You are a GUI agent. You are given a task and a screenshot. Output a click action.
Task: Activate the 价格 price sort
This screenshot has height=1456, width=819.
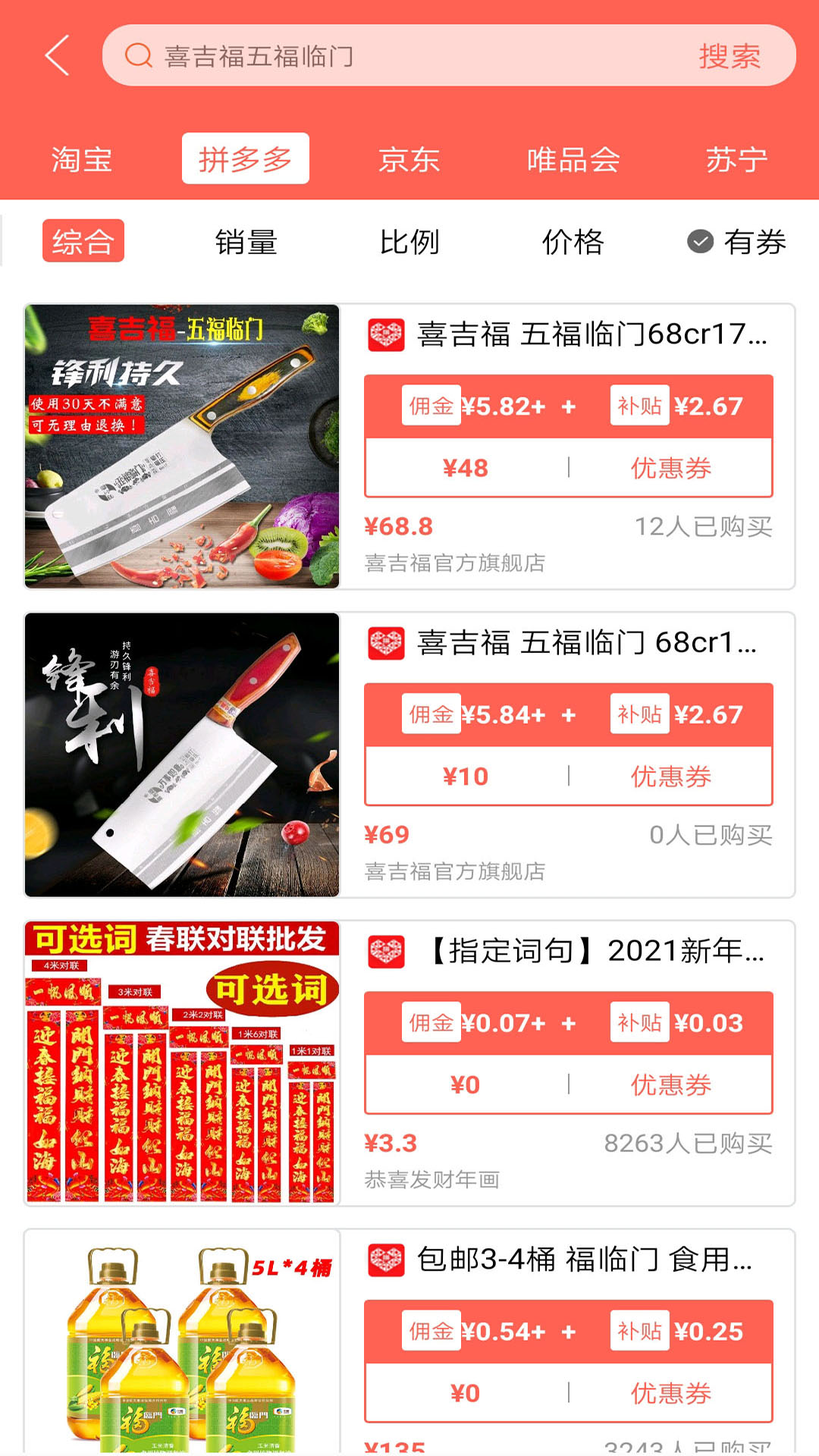573,242
